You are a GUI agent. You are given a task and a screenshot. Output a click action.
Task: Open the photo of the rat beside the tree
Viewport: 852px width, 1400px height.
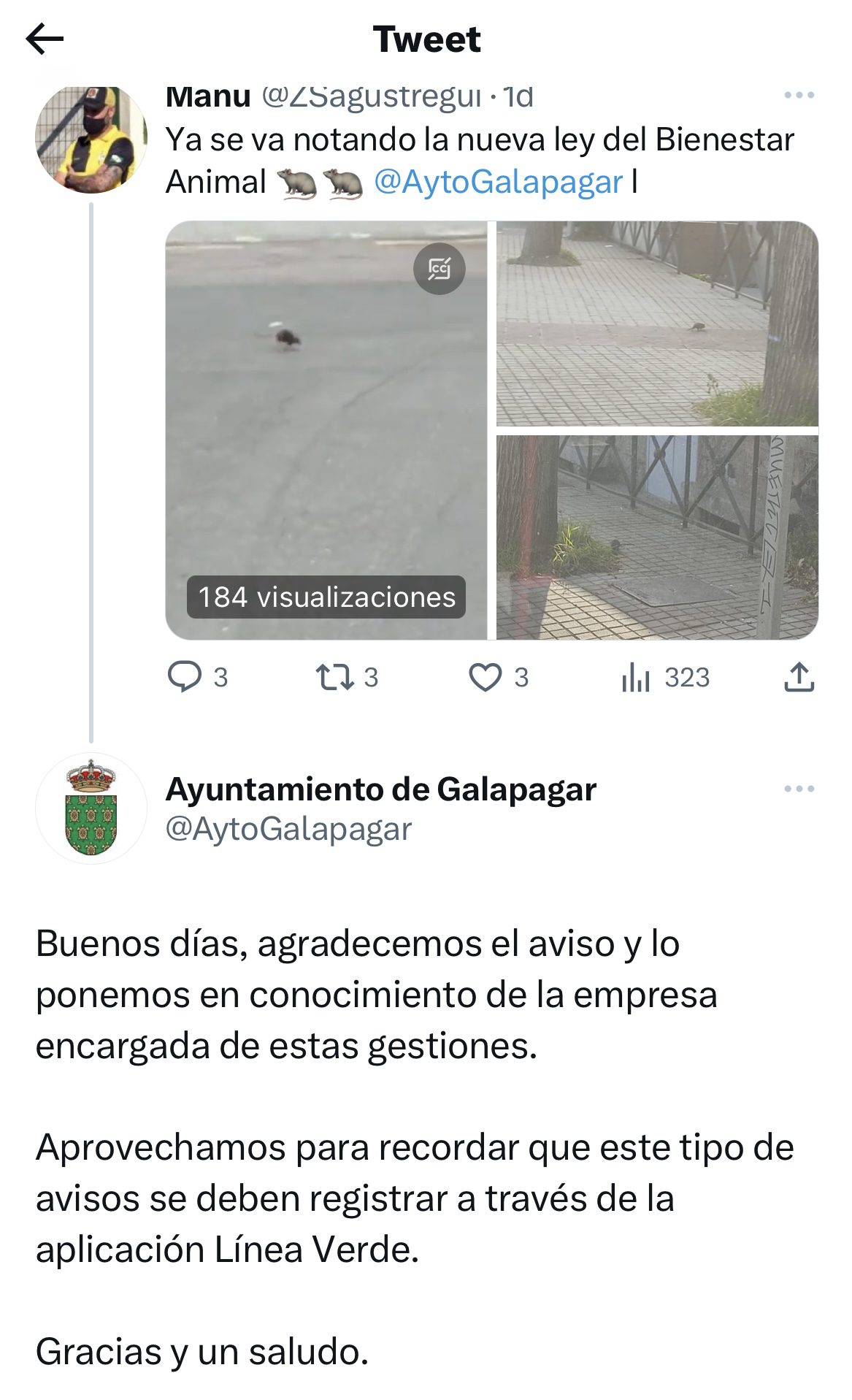tap(657, 324)
